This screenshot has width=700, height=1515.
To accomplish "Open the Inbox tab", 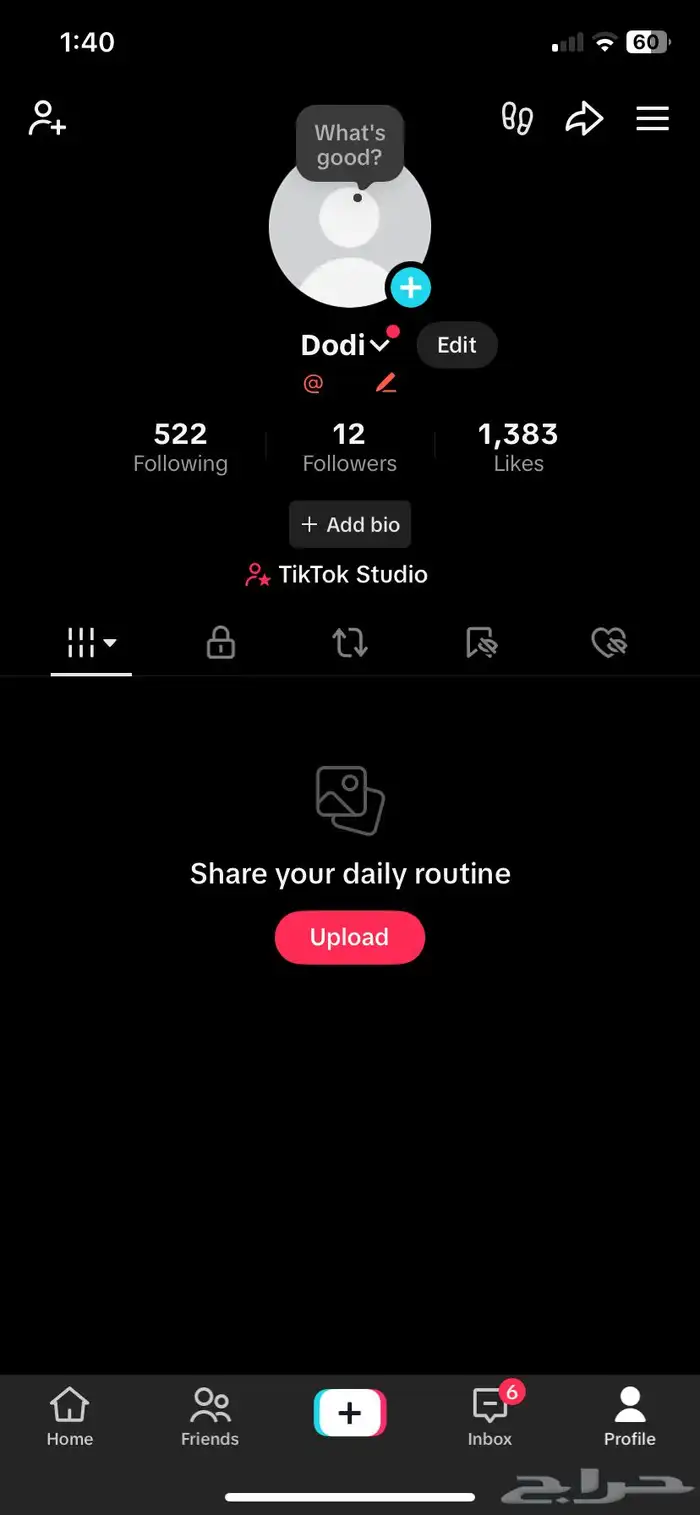I will (x=490, y=1417).
